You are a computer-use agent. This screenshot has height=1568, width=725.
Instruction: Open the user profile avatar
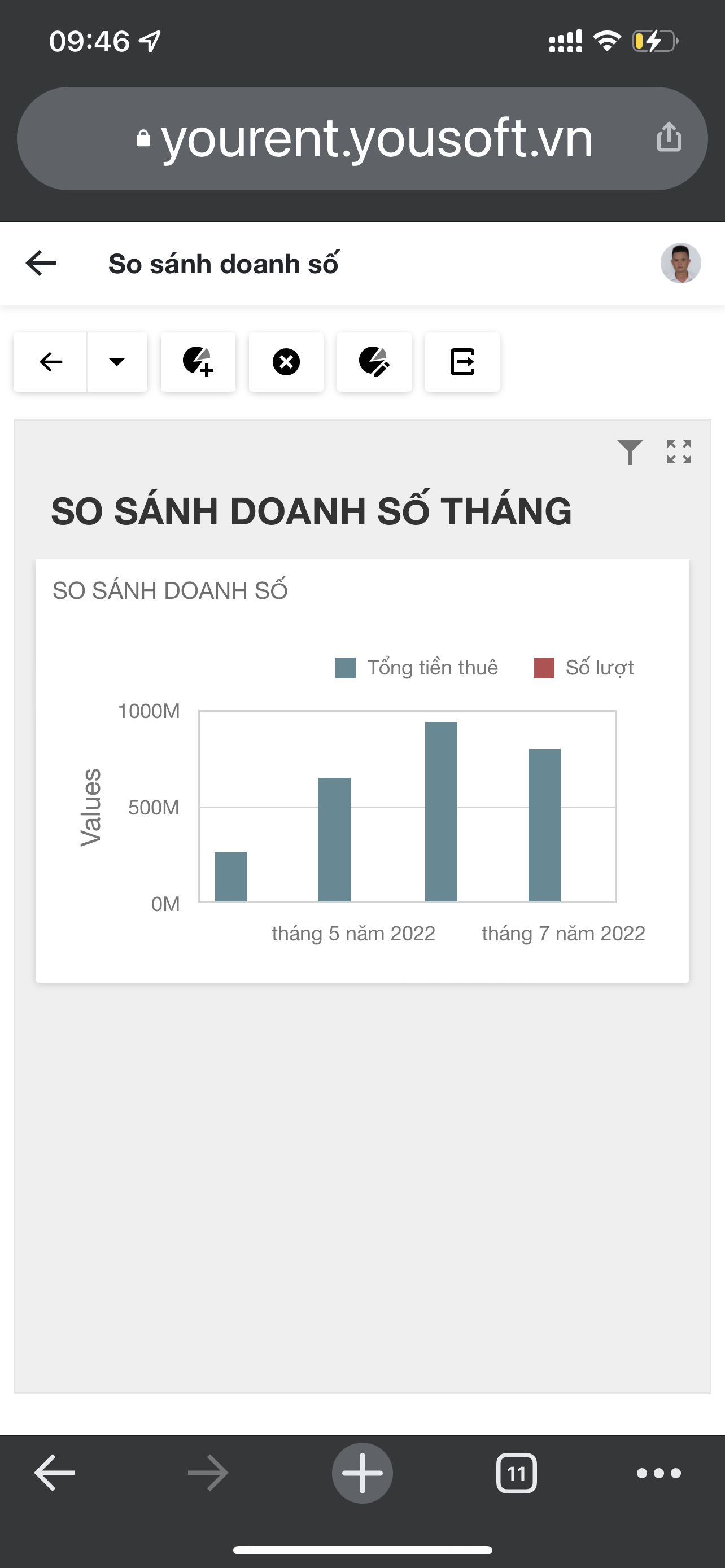pos(680,264)
